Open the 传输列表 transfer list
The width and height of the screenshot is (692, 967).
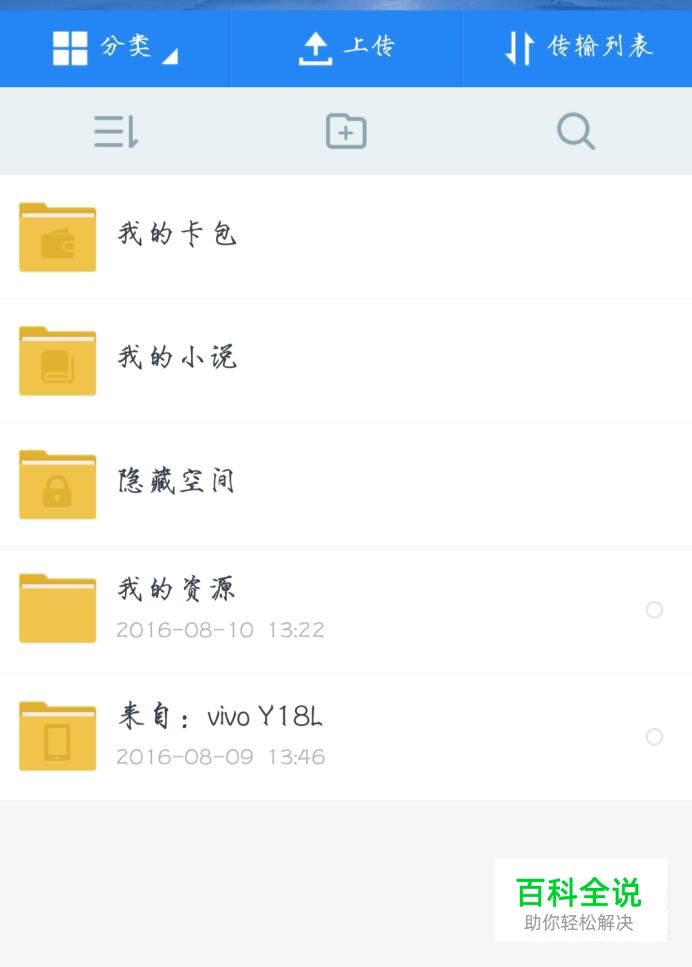(x=578, y=48)
